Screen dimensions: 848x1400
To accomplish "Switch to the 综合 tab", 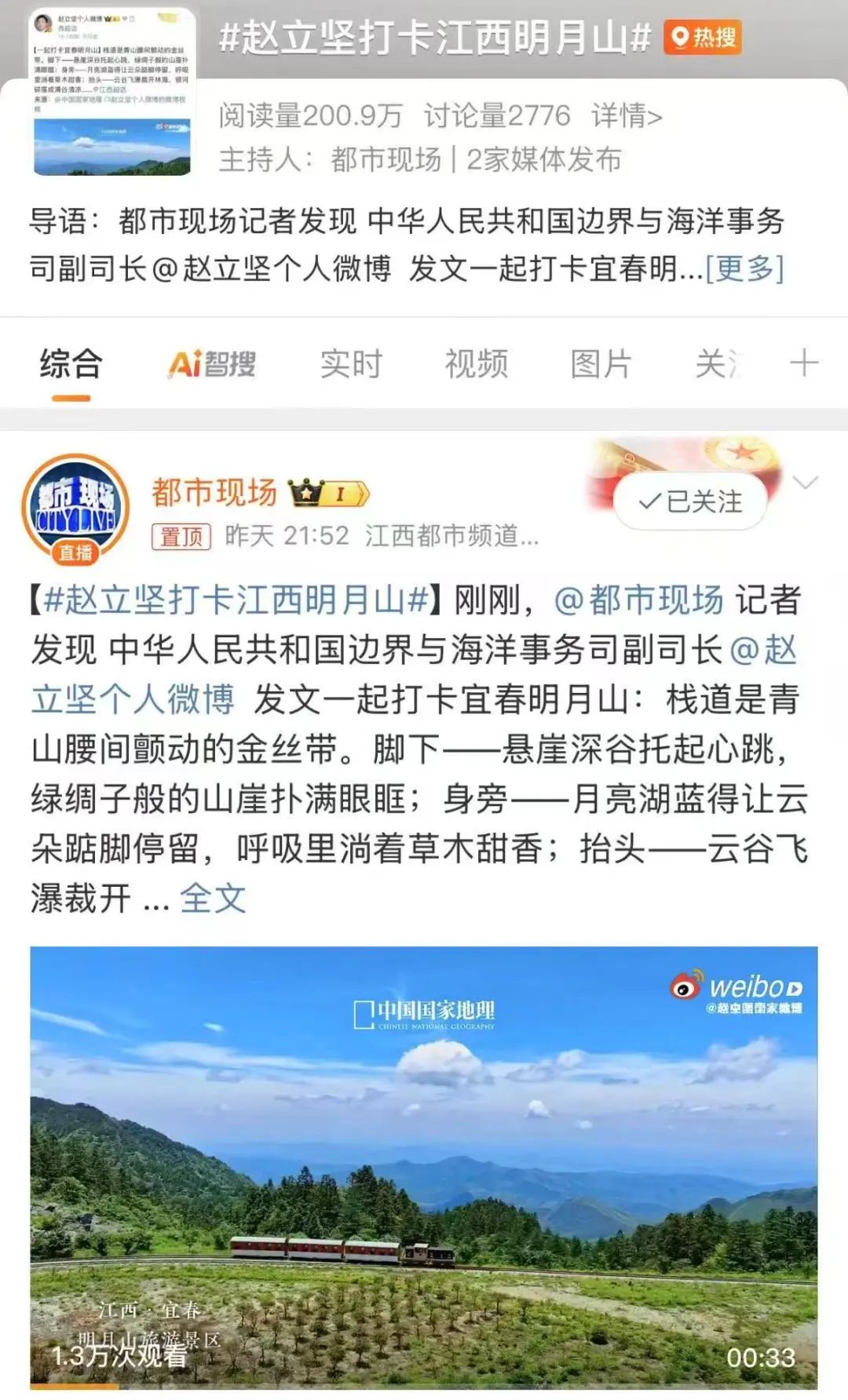I will (x=71, y=363).
